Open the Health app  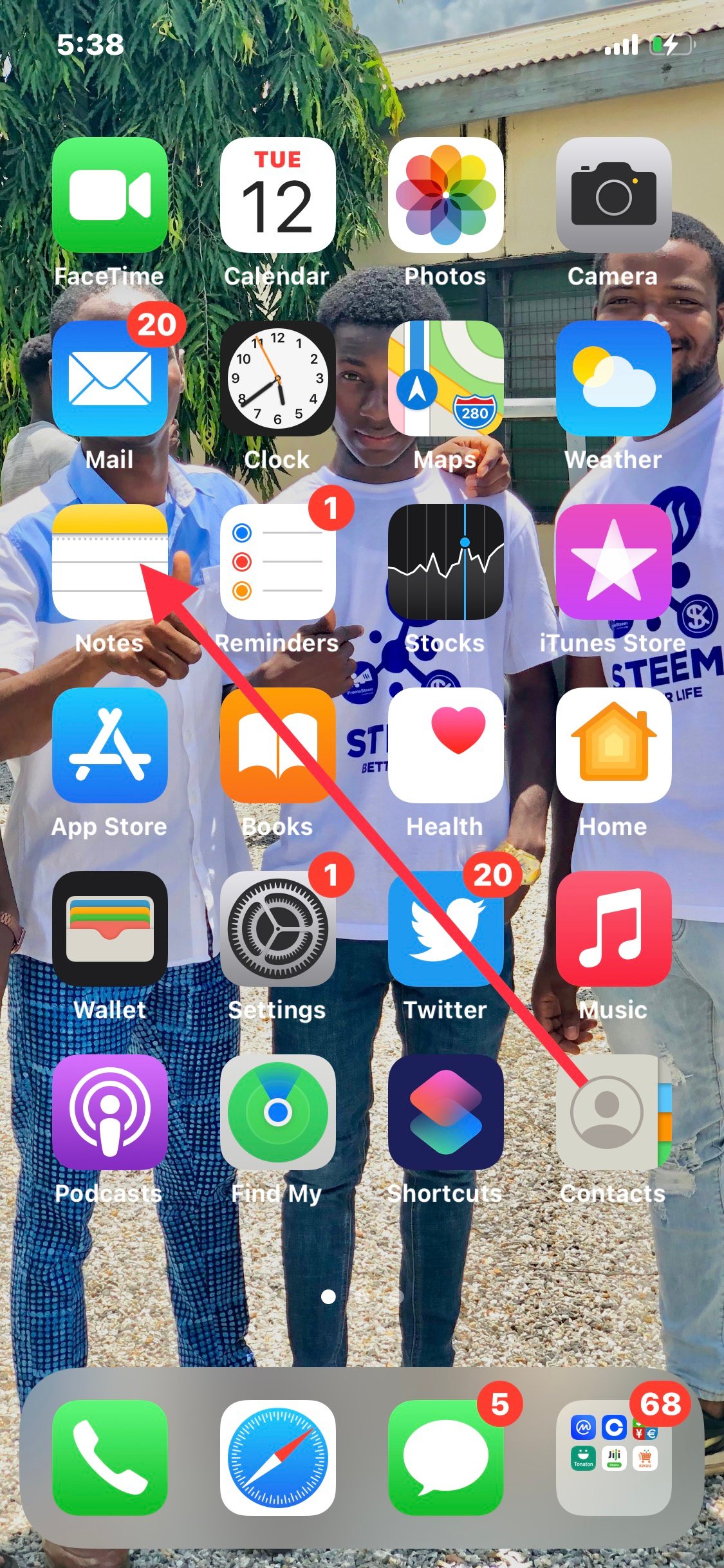(445, 745)
